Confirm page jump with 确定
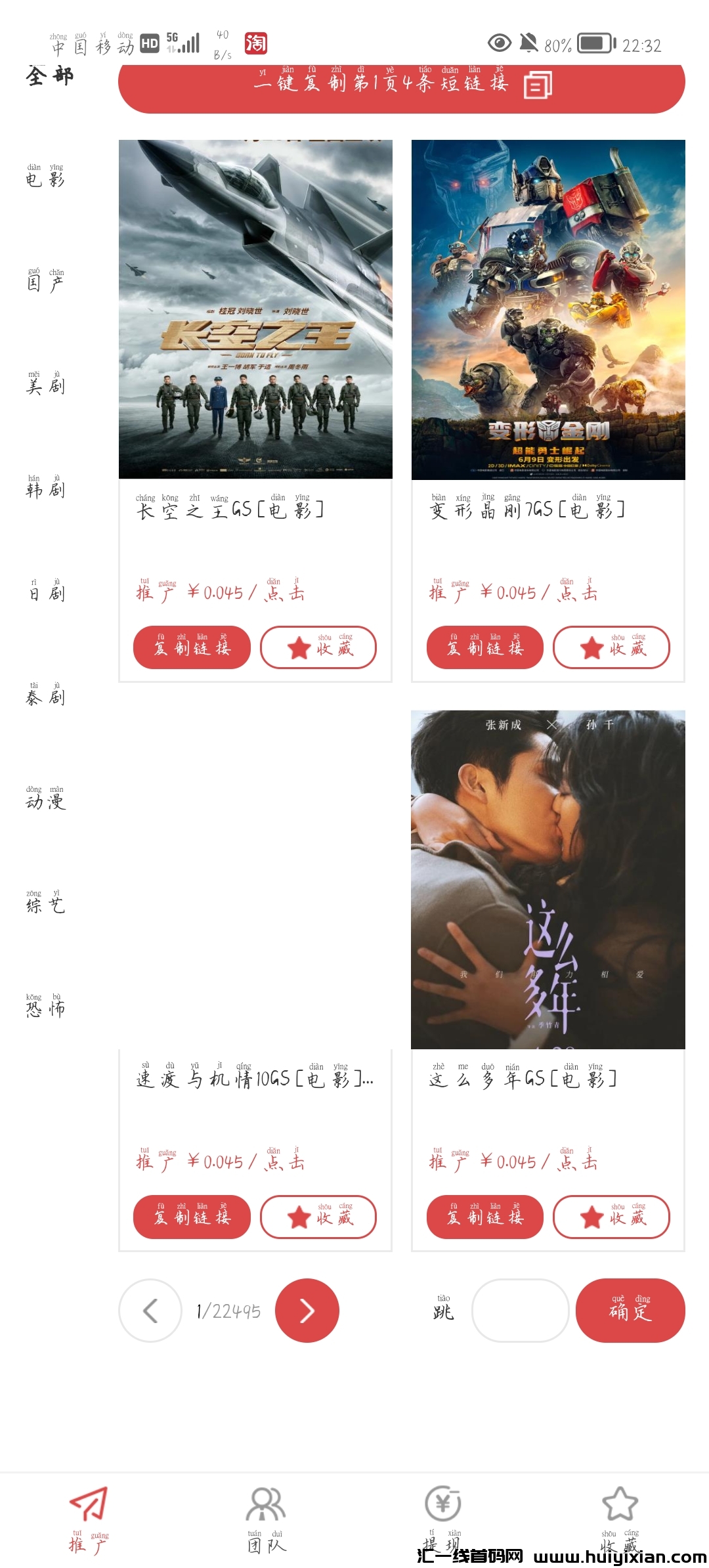709x1568 pixels. [x=630, y=1311]
